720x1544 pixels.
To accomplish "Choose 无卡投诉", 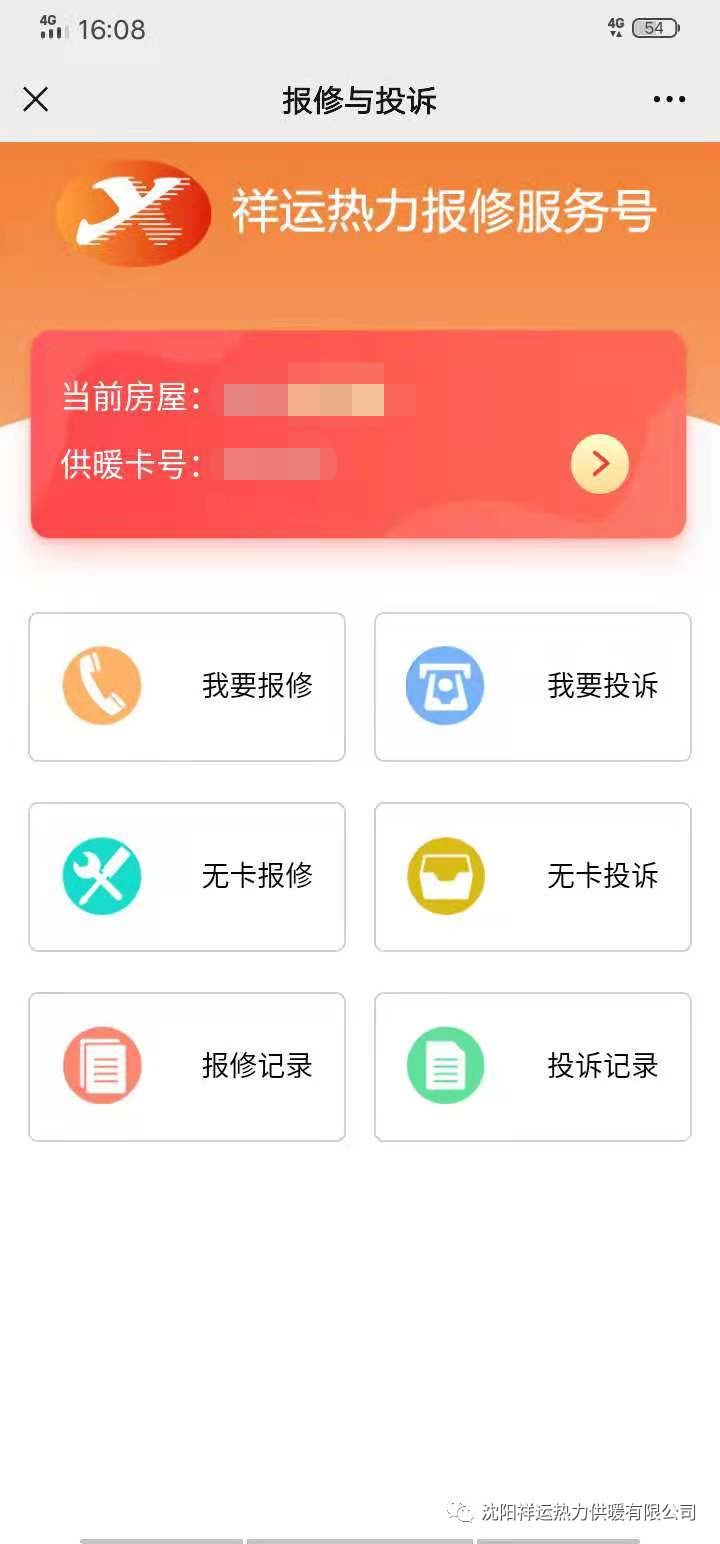I will (x=532, y=877).
